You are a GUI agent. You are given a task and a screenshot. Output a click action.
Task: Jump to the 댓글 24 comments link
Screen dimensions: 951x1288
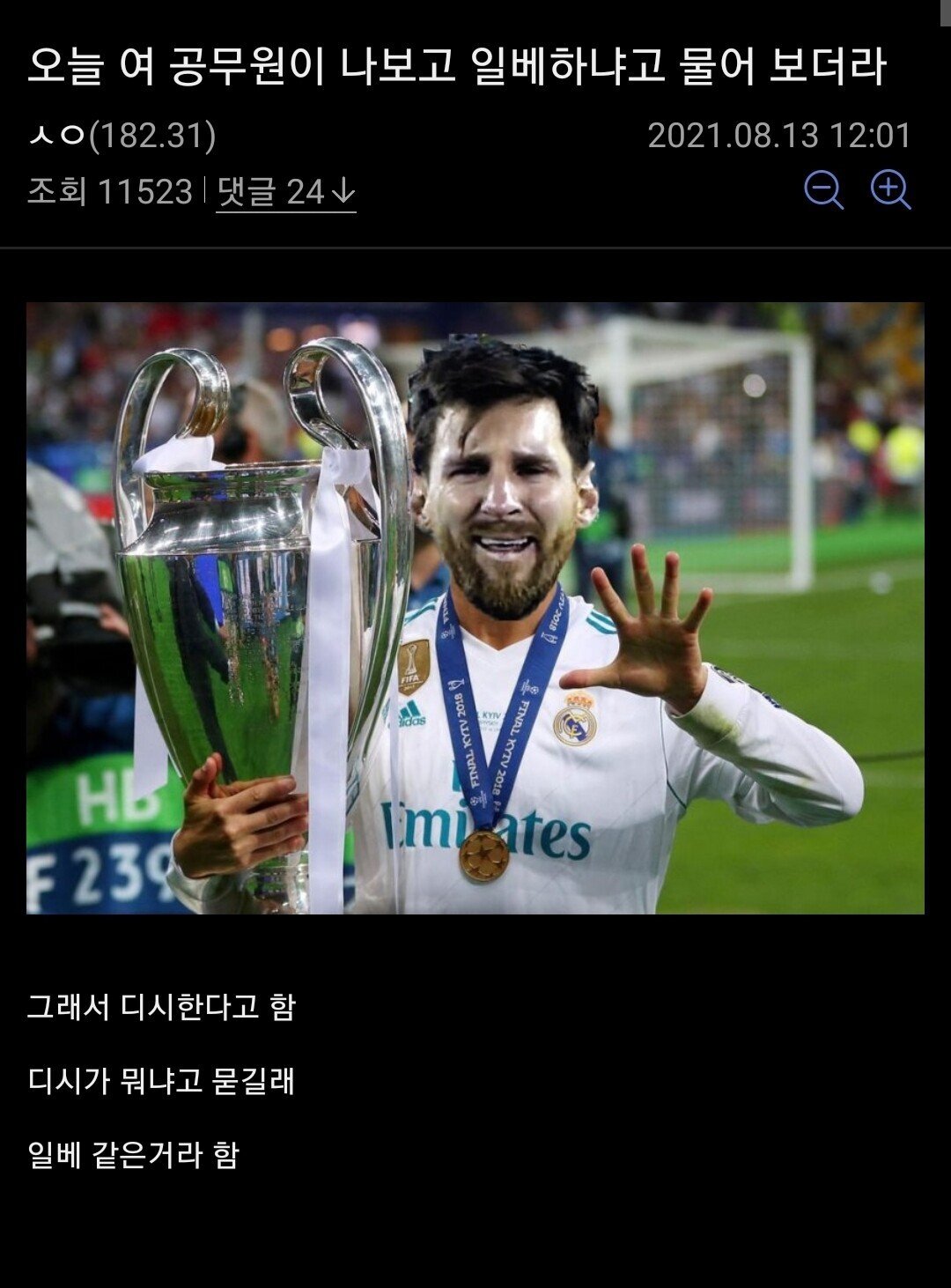point(285,191)
